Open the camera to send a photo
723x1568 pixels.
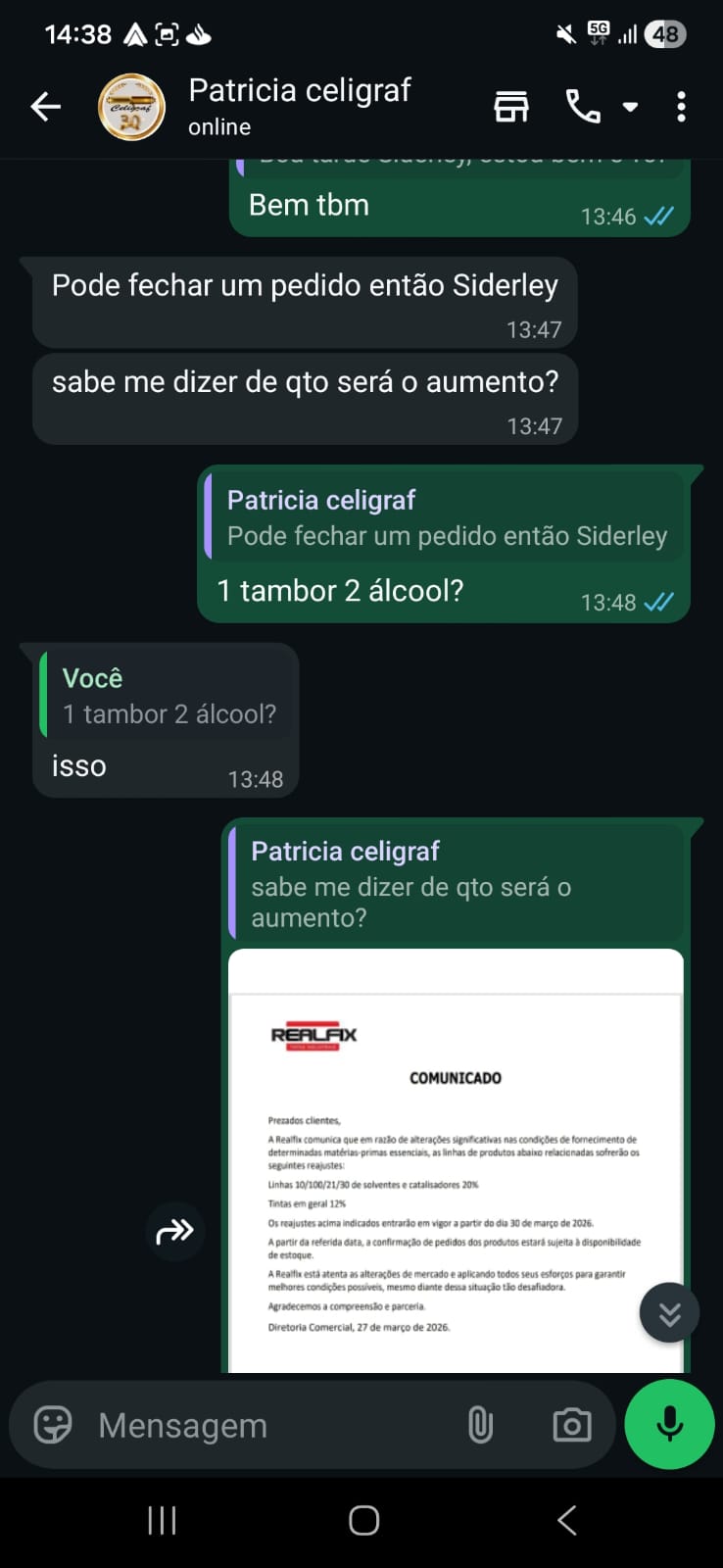(572, 1425)
